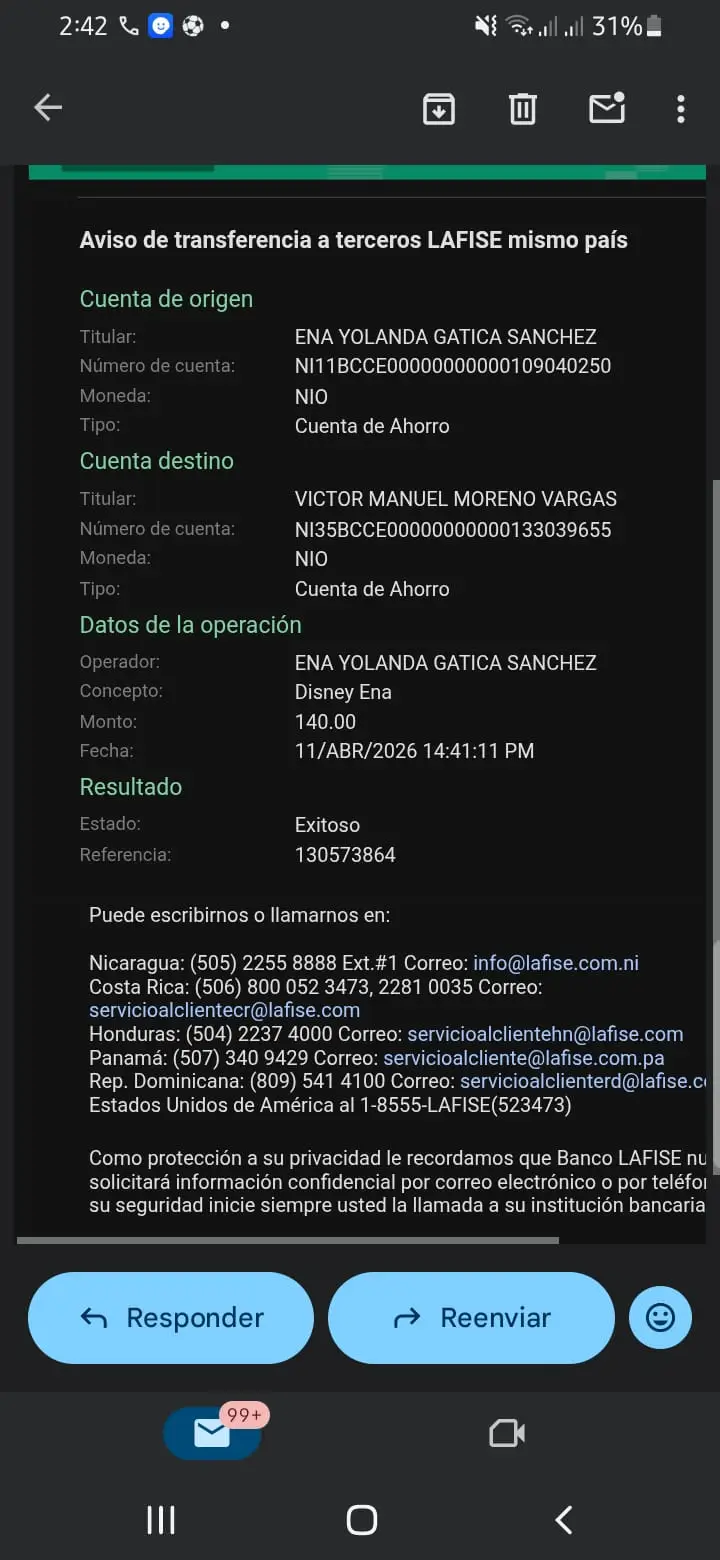The width and height of the screenshot is (720, 1560).
Task: Tap the system home button
Action: tap(361, 1520)
